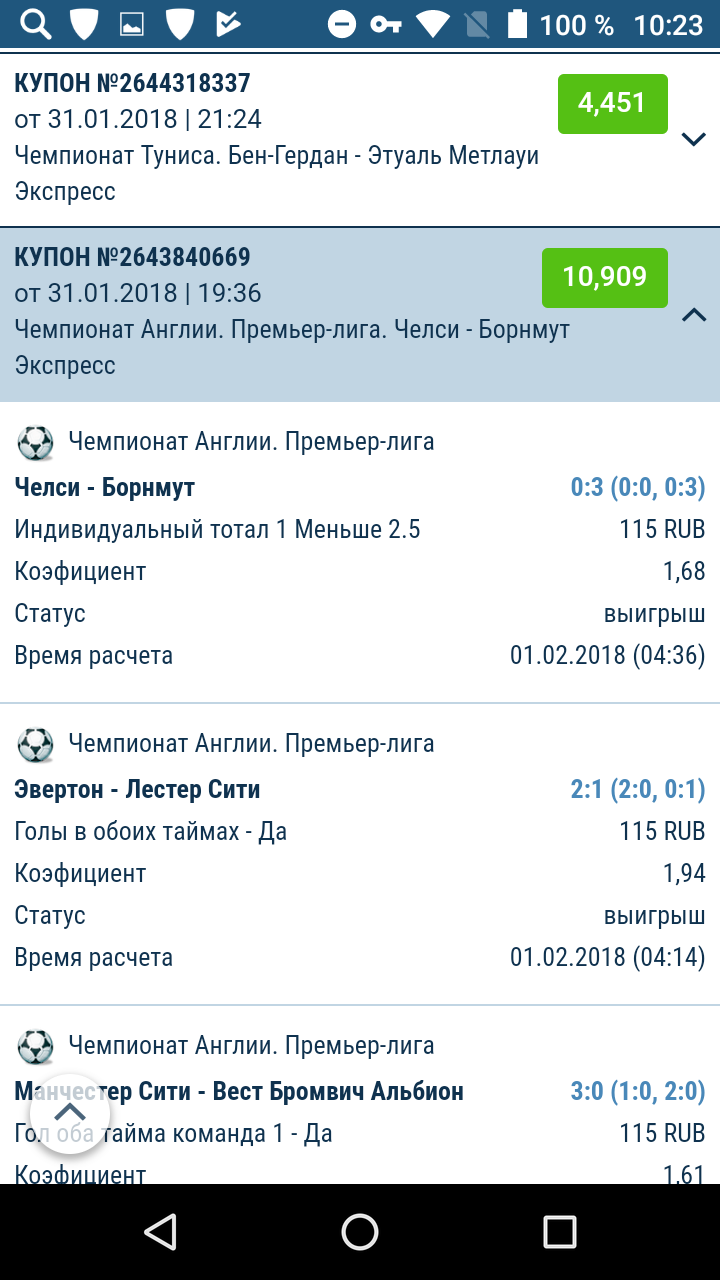
Task: Tap the football icon beside Челси - Борнмут
Action: (x=37, y=441)
